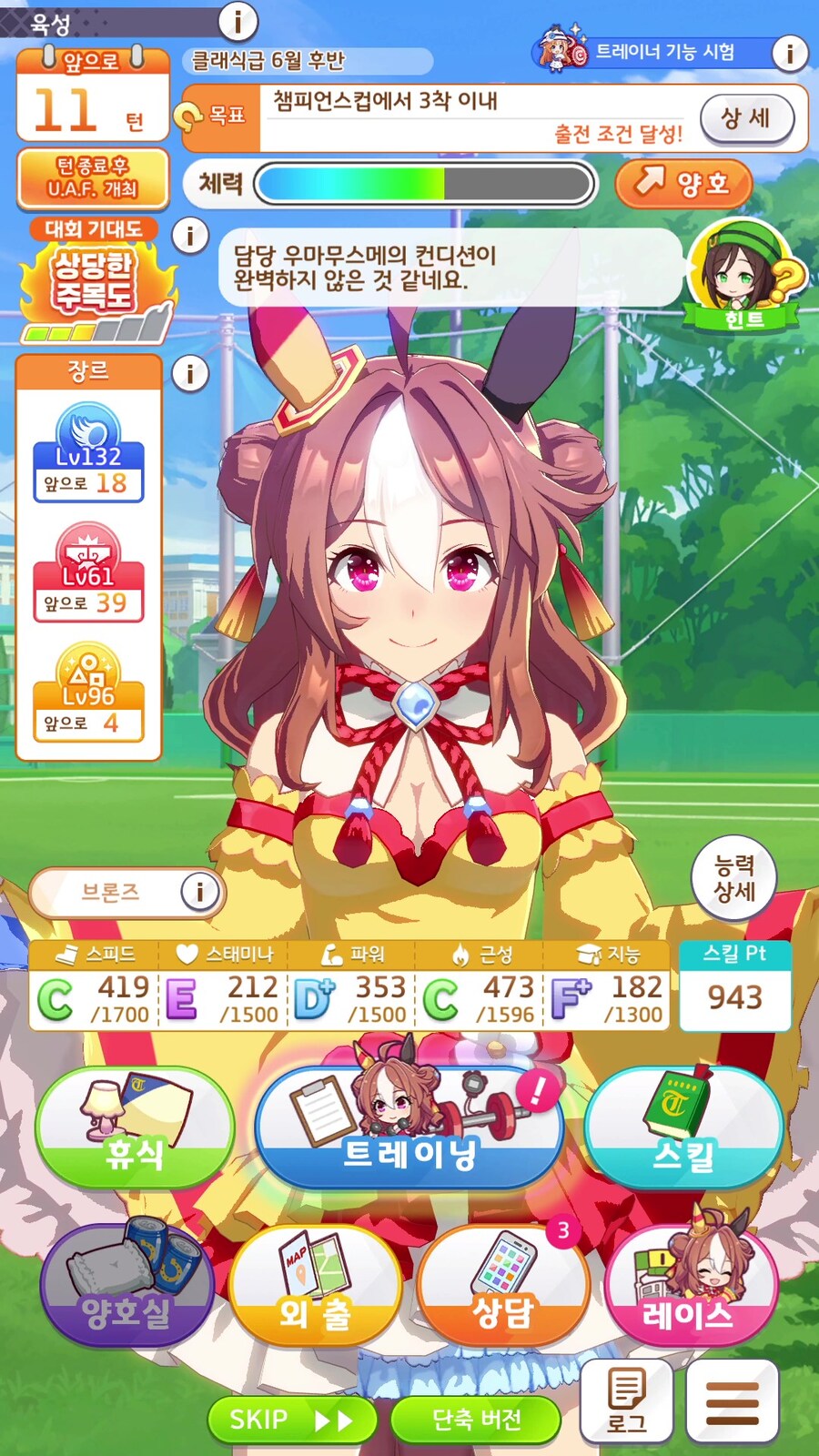This screenshot has width=819, height=1456.
Task: Open the 브론즈 rank info
Action: pos(197,892)
